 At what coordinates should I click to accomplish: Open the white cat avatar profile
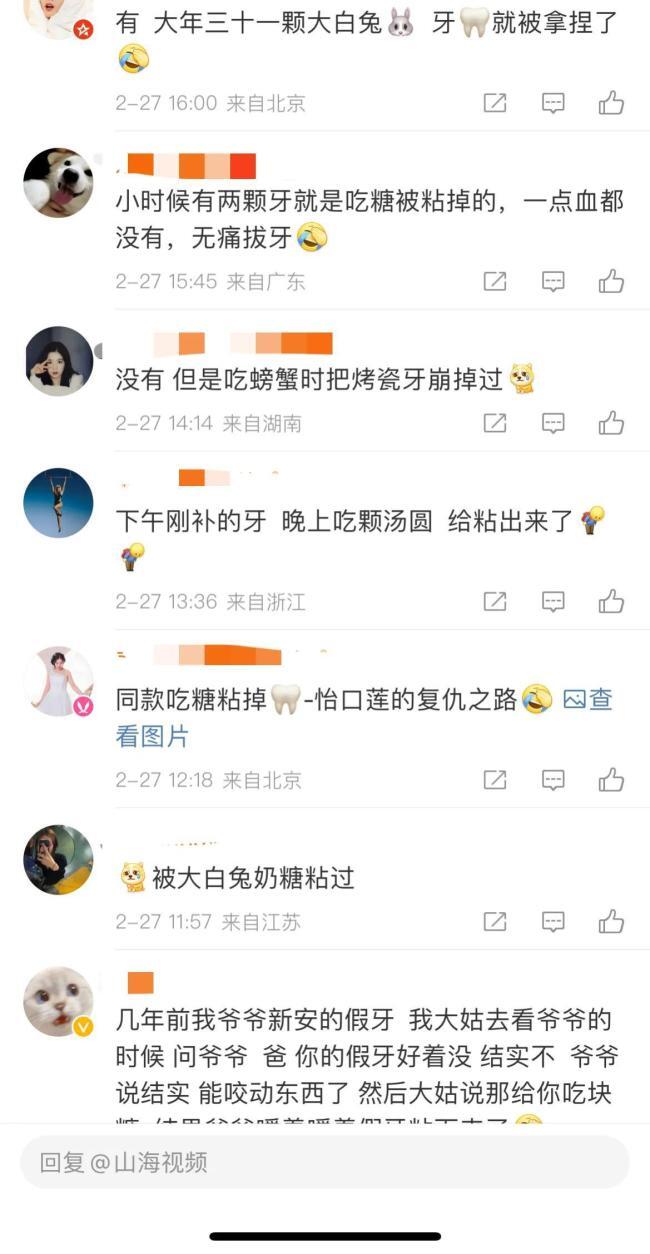point(58,1002)
